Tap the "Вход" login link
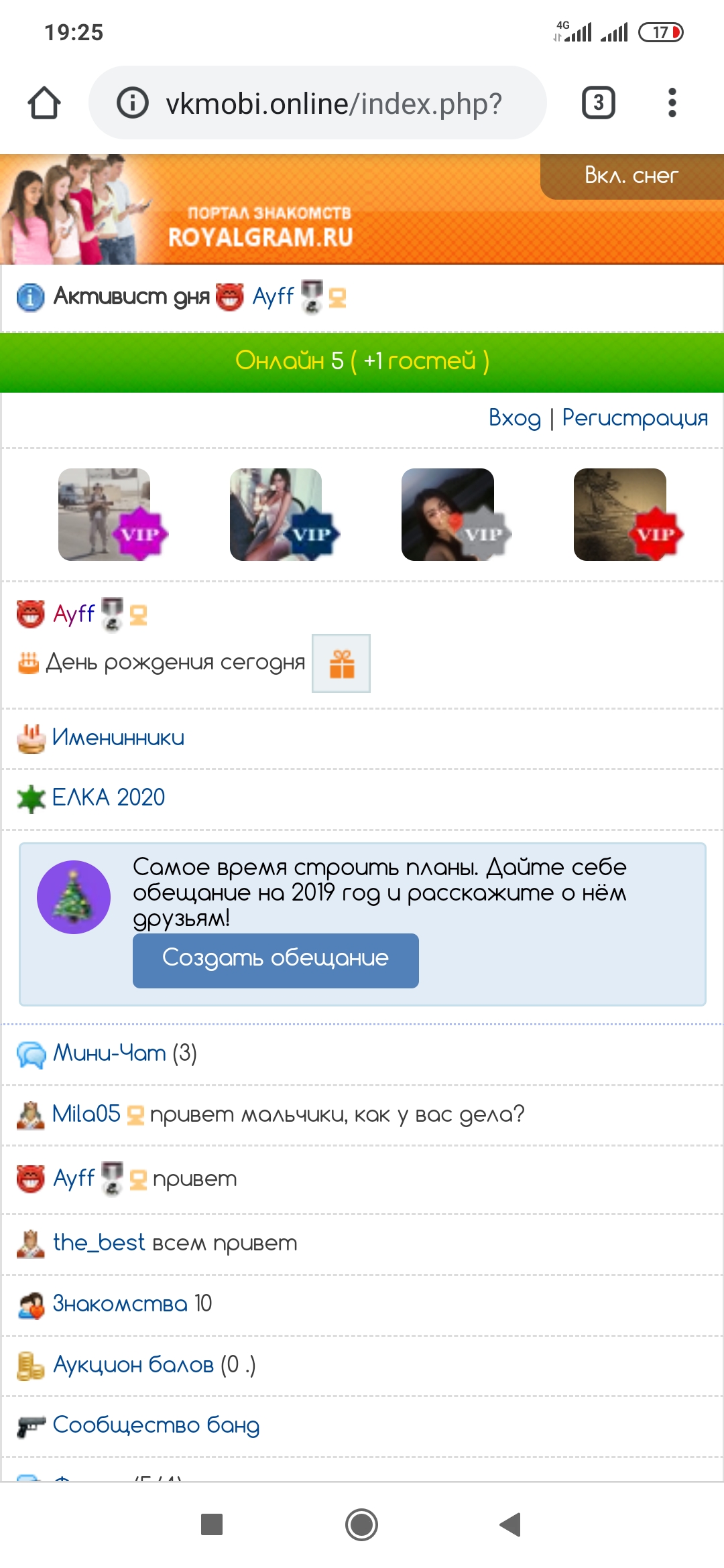The height and width of the screenshot is (1568, 724). coord(514,418)
